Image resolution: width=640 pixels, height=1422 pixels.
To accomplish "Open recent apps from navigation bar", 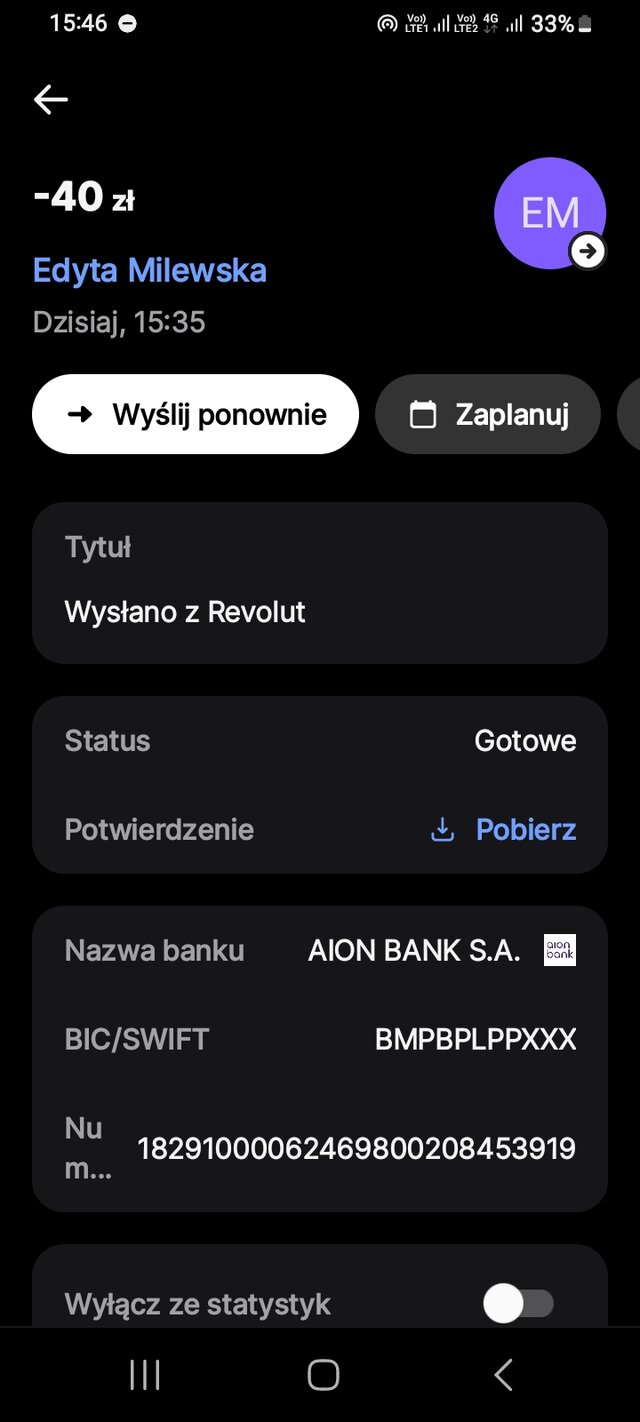I will (145, 1375).
